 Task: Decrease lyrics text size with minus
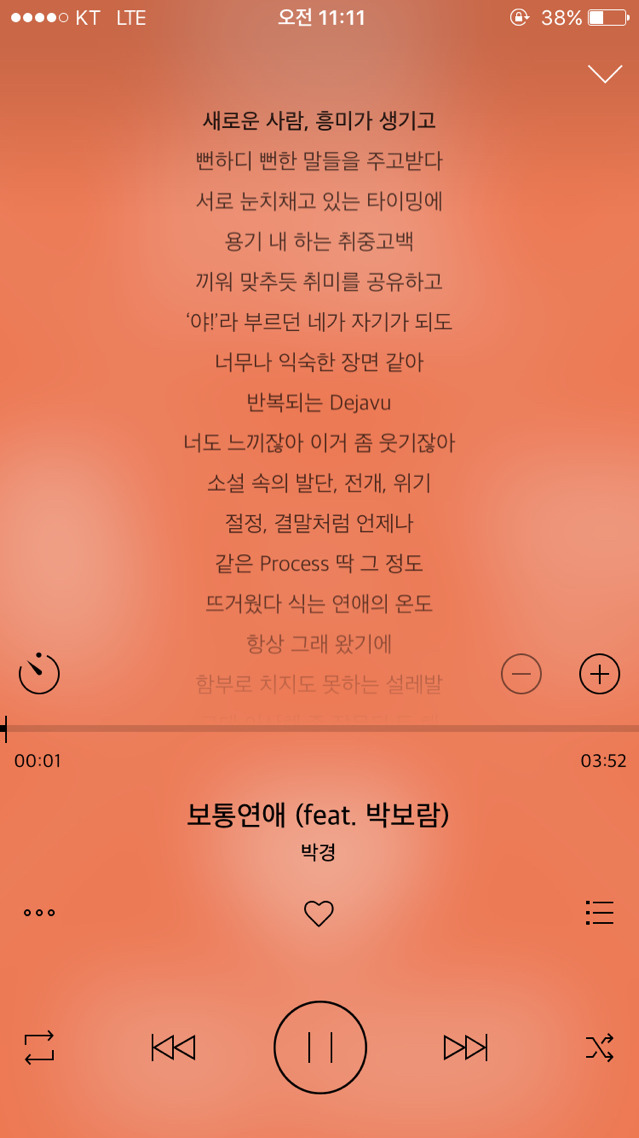pos(521,674)
